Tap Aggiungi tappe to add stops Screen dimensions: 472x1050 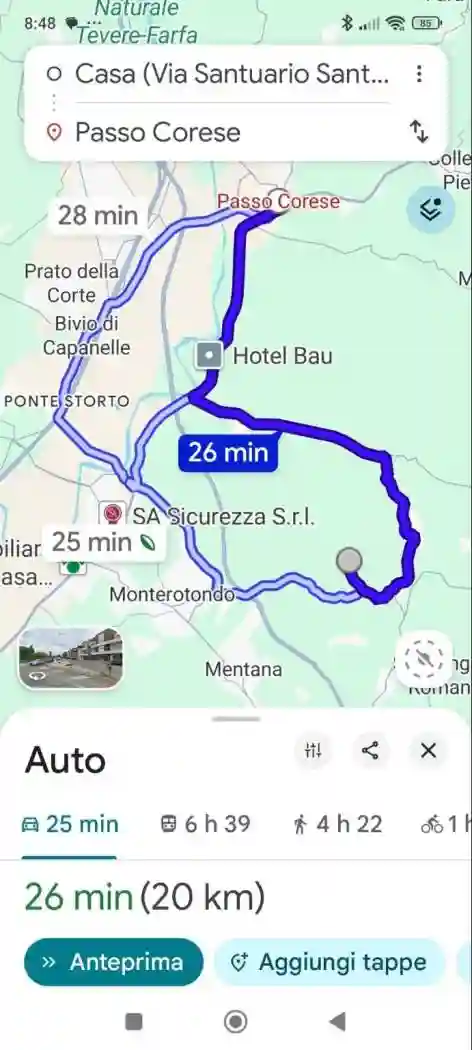pyautogui.click(x=329, y=962)
